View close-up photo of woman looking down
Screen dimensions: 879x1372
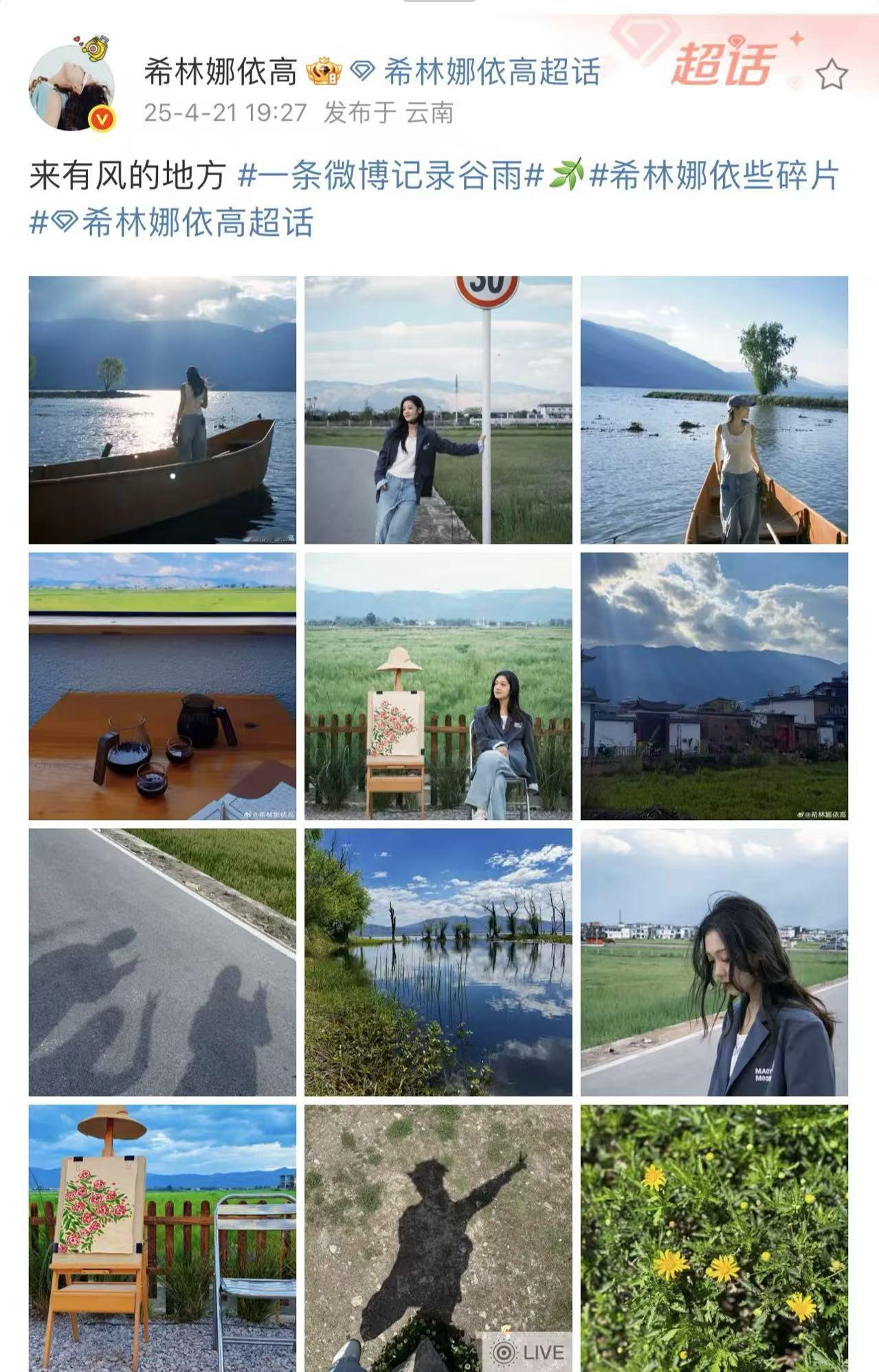[x=714, y=962]
